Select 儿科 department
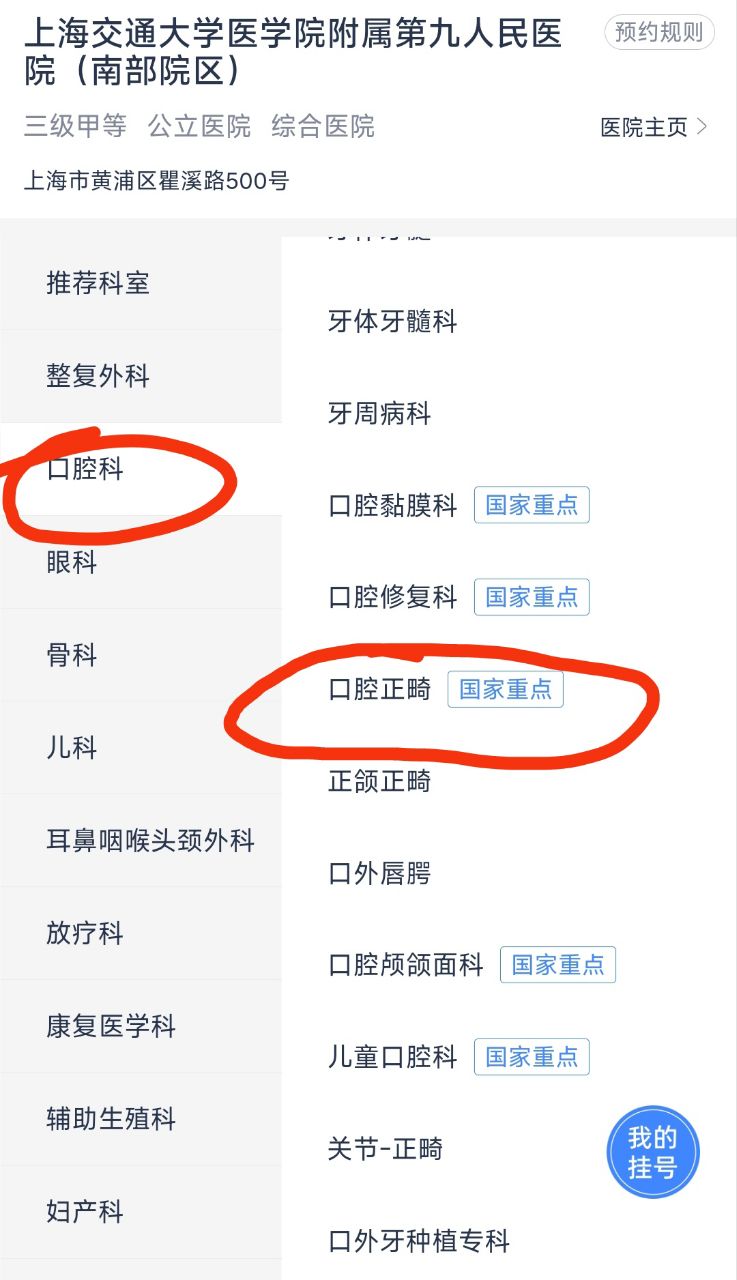 [72, 748]
